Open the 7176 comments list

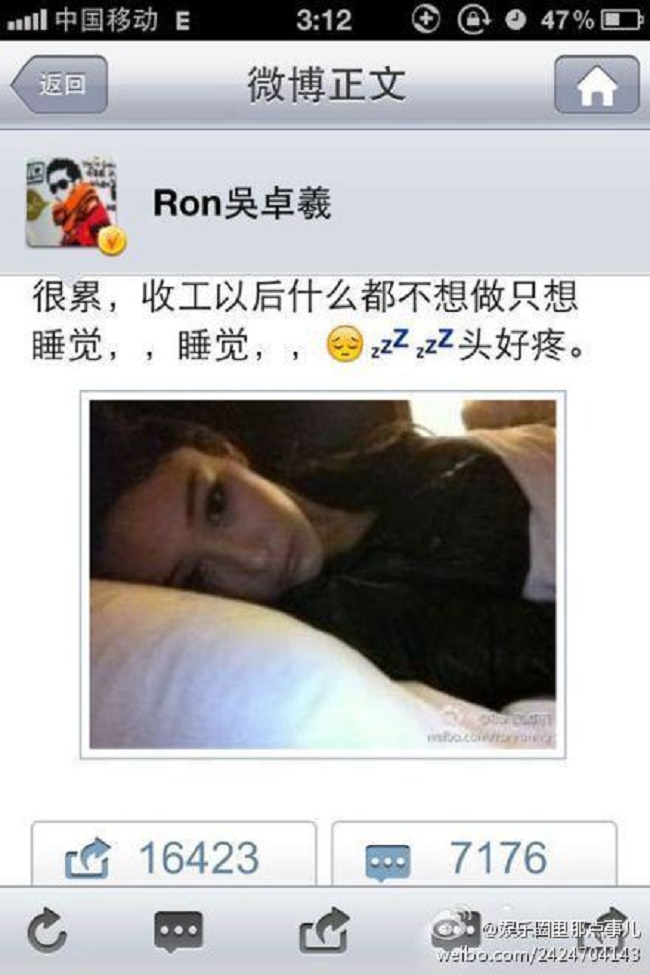474,857
